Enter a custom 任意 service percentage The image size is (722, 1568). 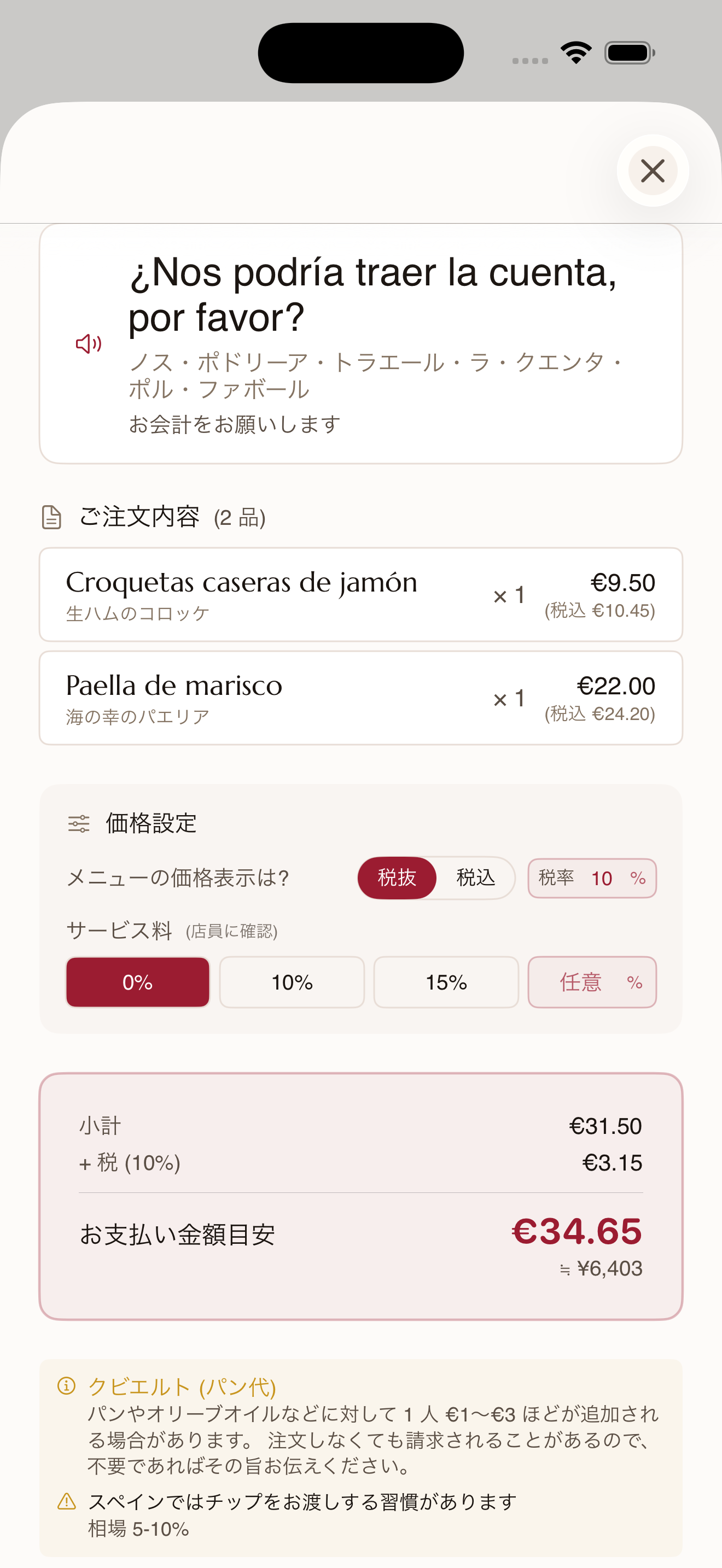click(x=592, y=982)
